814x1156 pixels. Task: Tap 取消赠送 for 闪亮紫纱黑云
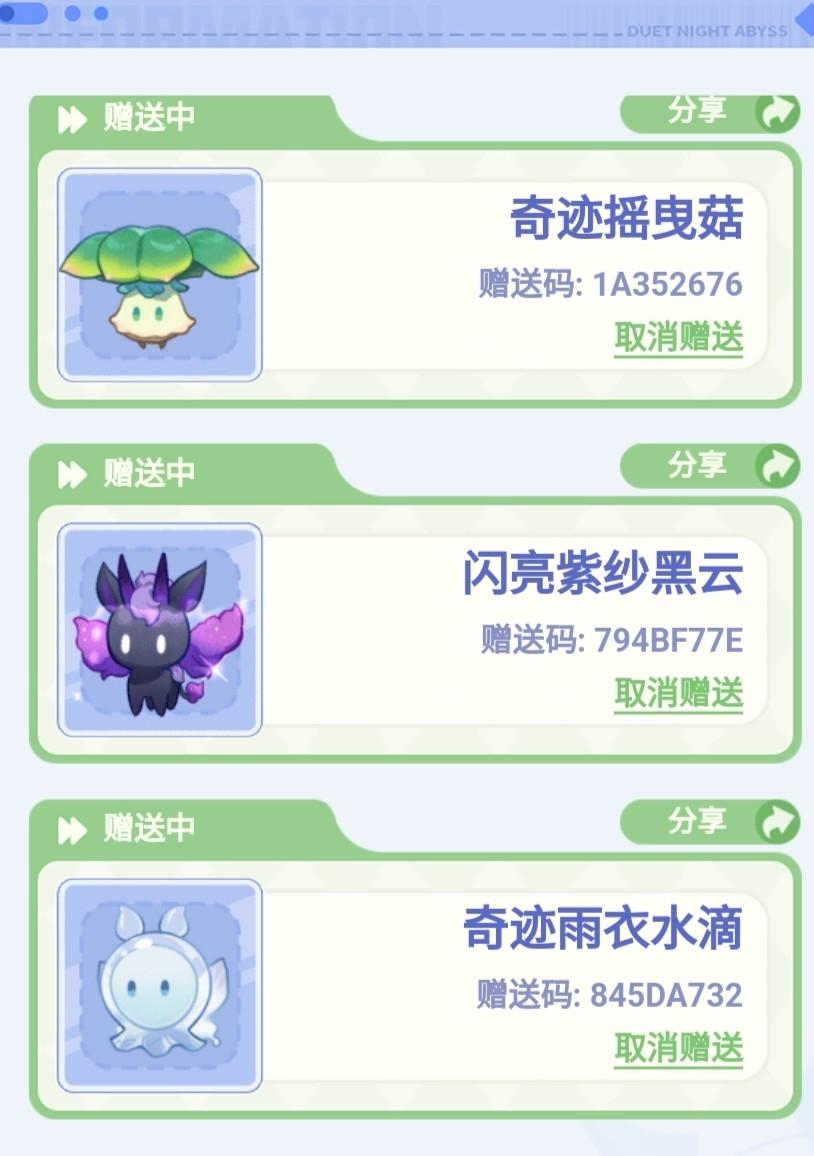coord(678,692)
